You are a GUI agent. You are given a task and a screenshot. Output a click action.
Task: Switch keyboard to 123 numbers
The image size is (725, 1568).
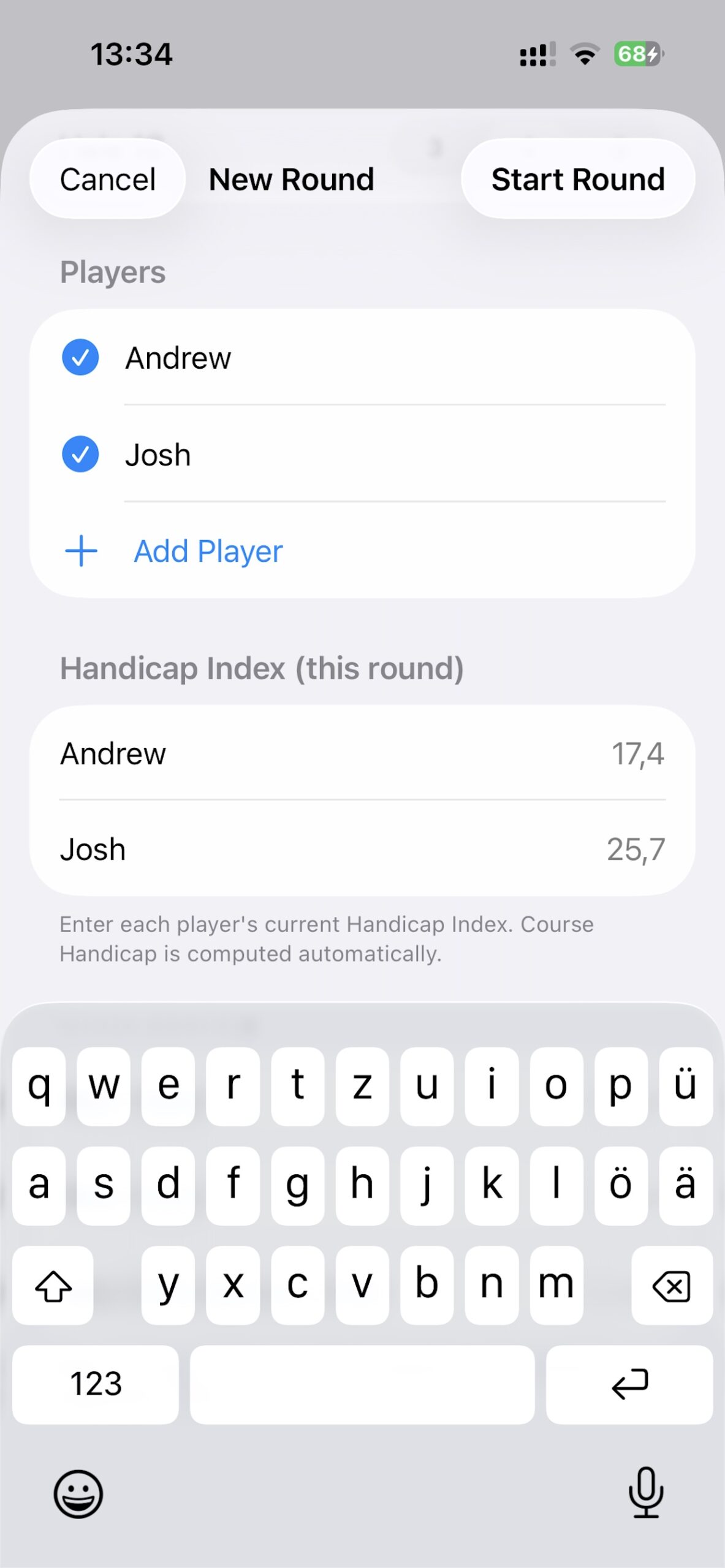point(96,1384)
